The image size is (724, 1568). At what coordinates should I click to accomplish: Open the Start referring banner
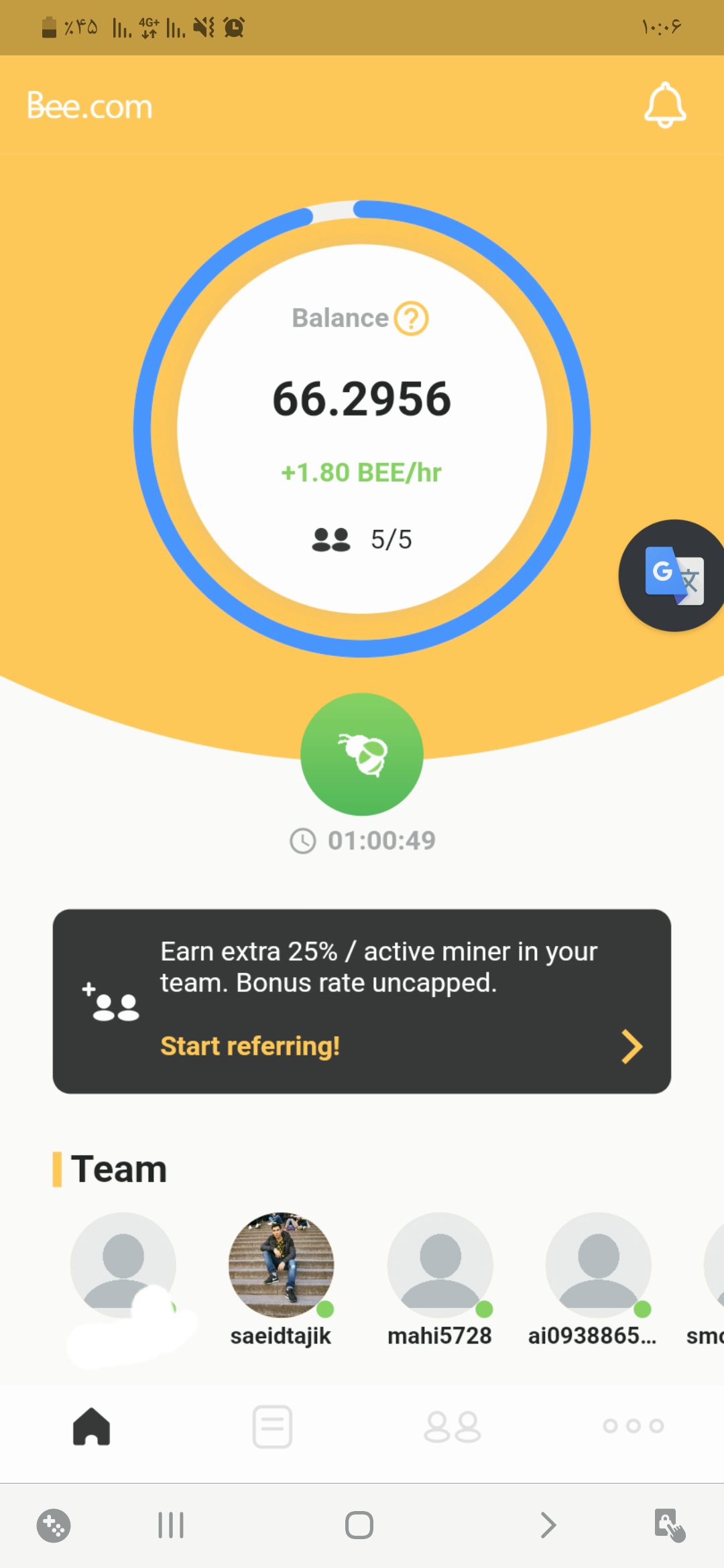362,1001
